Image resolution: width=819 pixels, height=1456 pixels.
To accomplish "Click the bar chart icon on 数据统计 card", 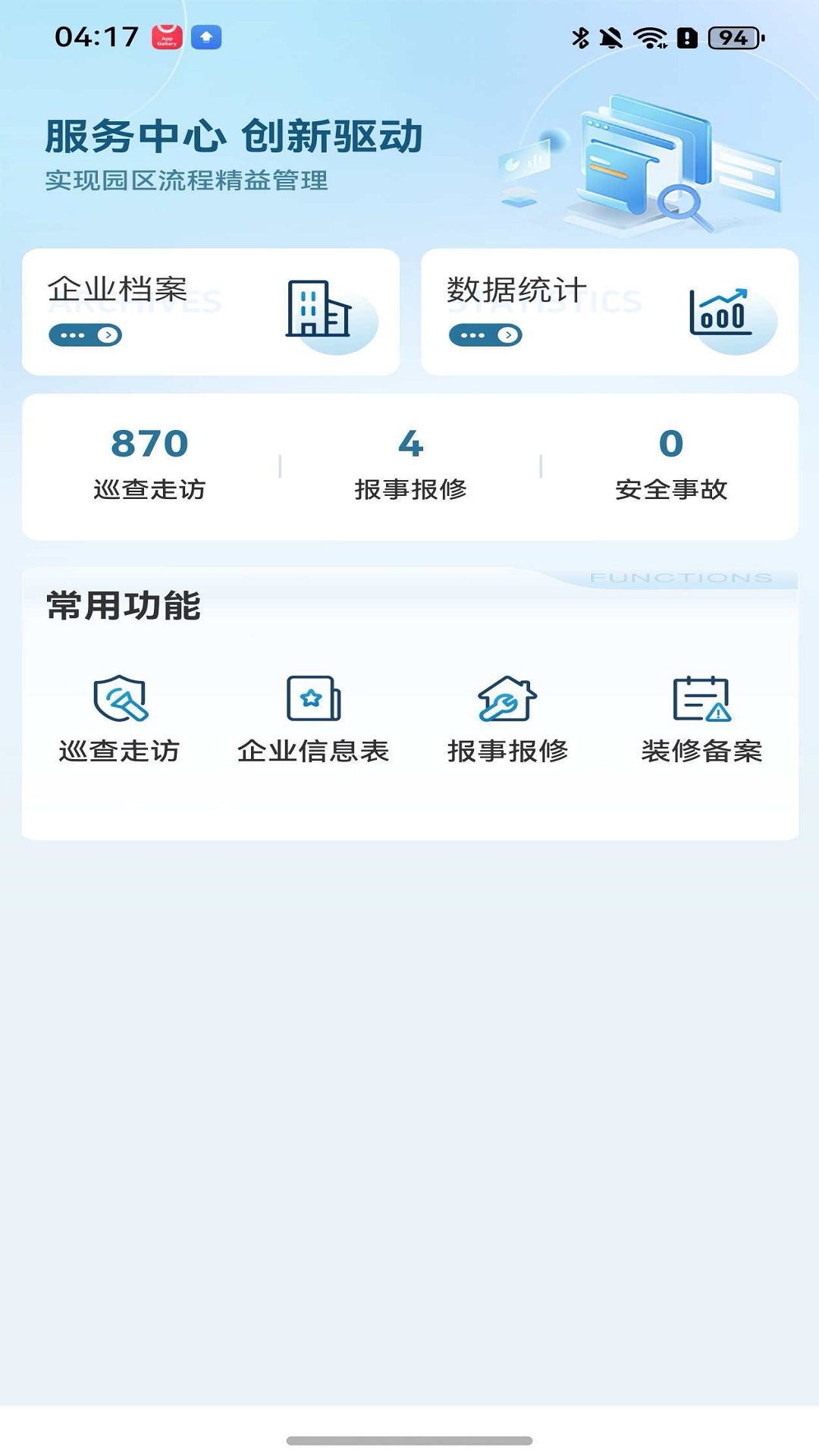I will click(x=719, y=311).
